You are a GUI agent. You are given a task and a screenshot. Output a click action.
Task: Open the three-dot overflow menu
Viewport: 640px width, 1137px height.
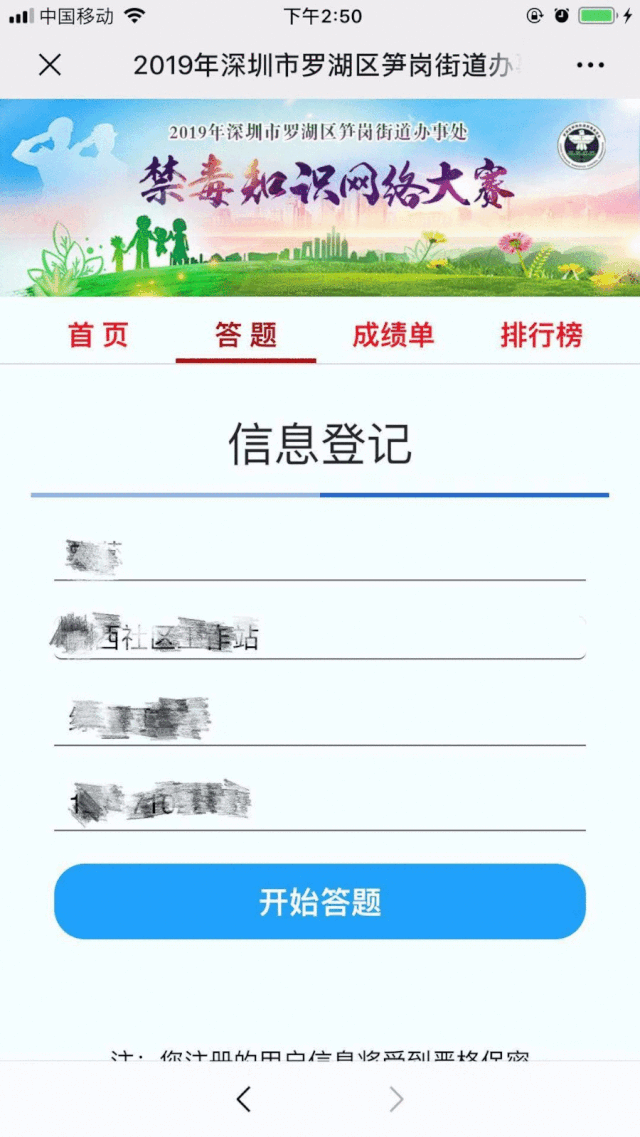(591, 65)
